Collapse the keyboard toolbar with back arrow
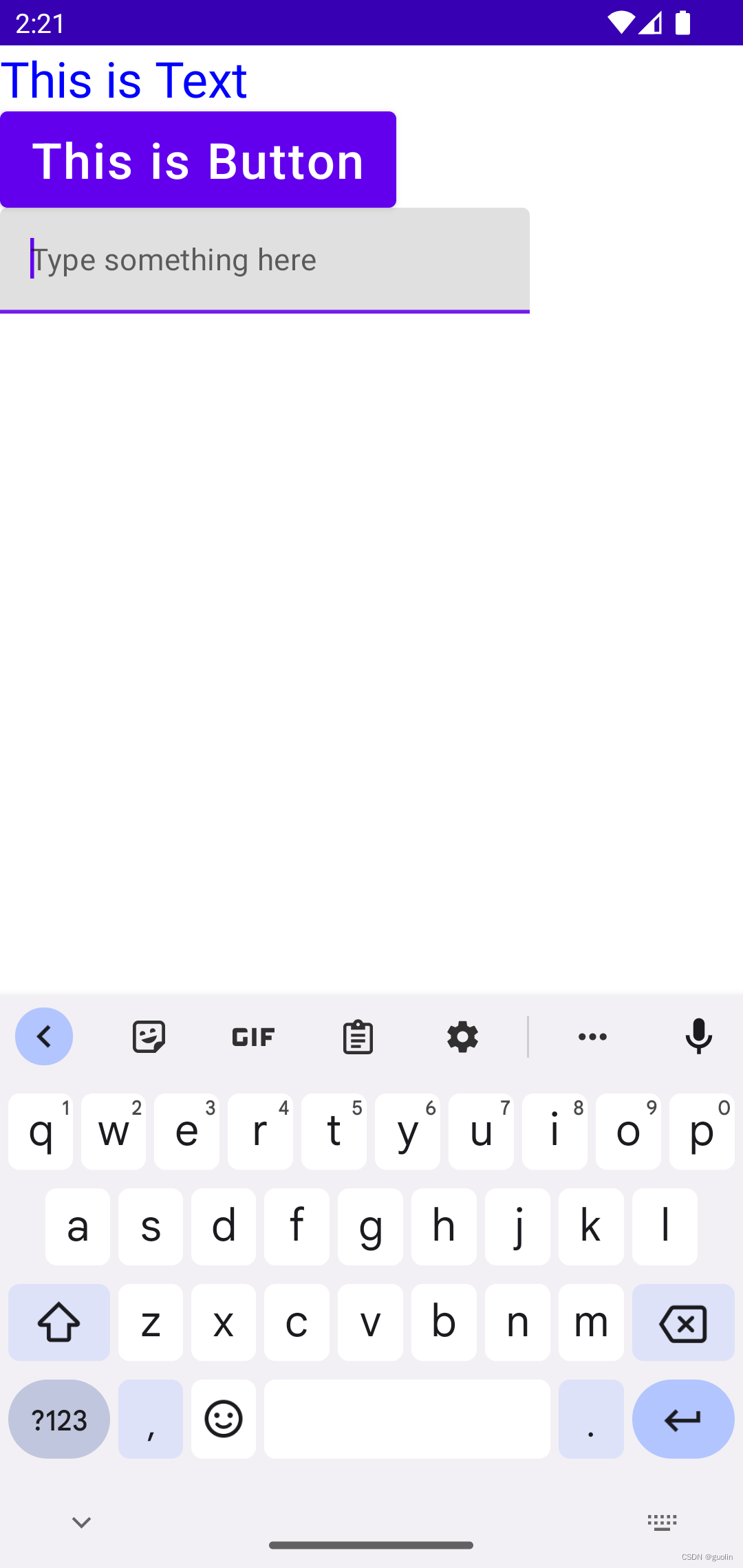This screenshot has width=743, height=1568. 44,1036
